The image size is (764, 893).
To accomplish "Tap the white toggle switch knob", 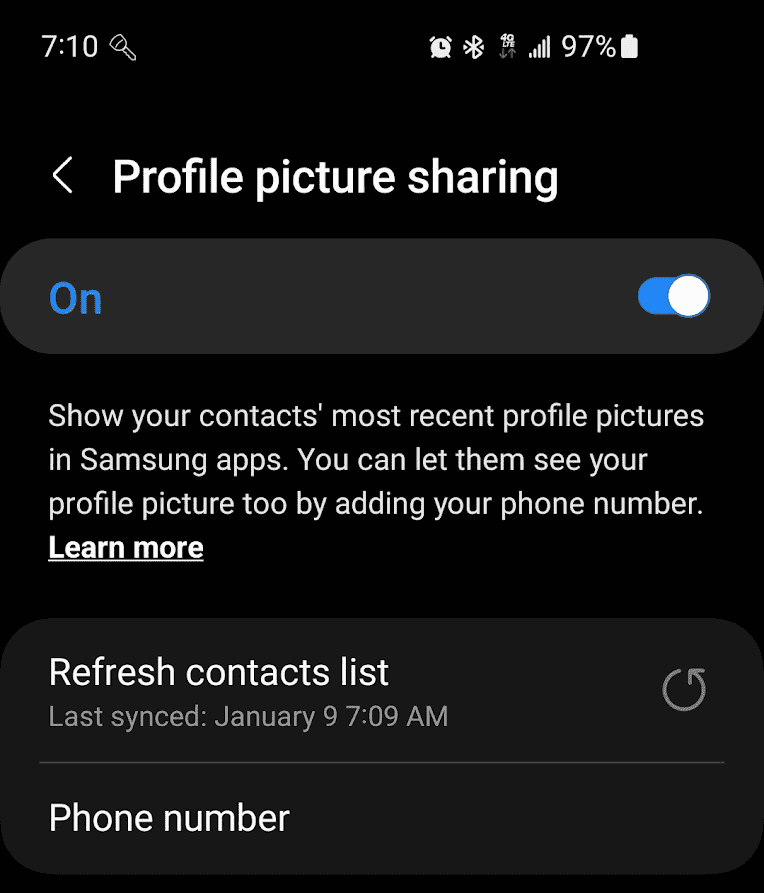I will coord(690,295).
